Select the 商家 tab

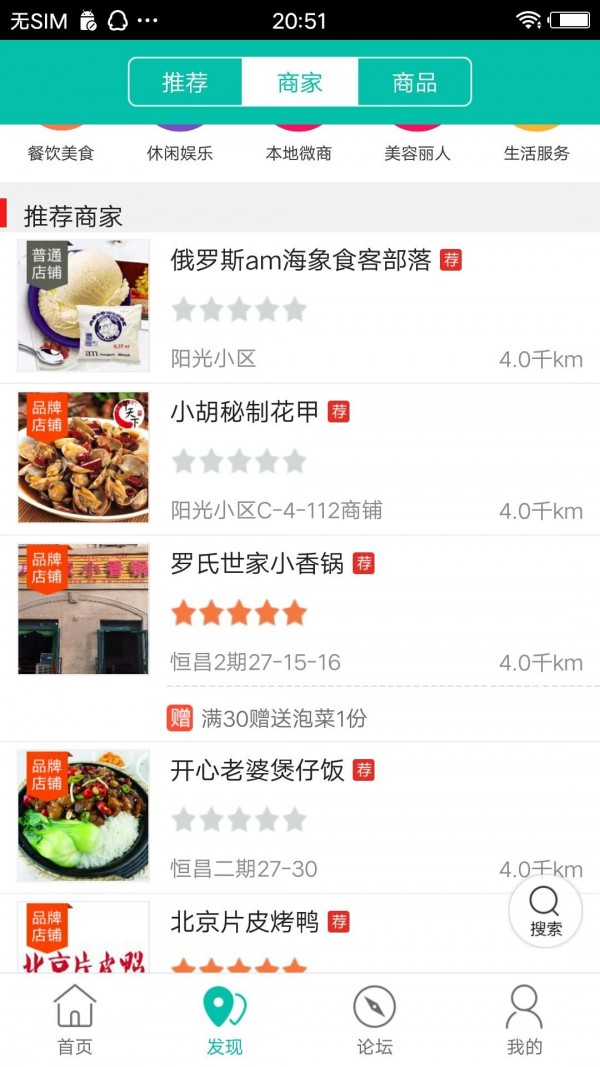coord(300,82)
